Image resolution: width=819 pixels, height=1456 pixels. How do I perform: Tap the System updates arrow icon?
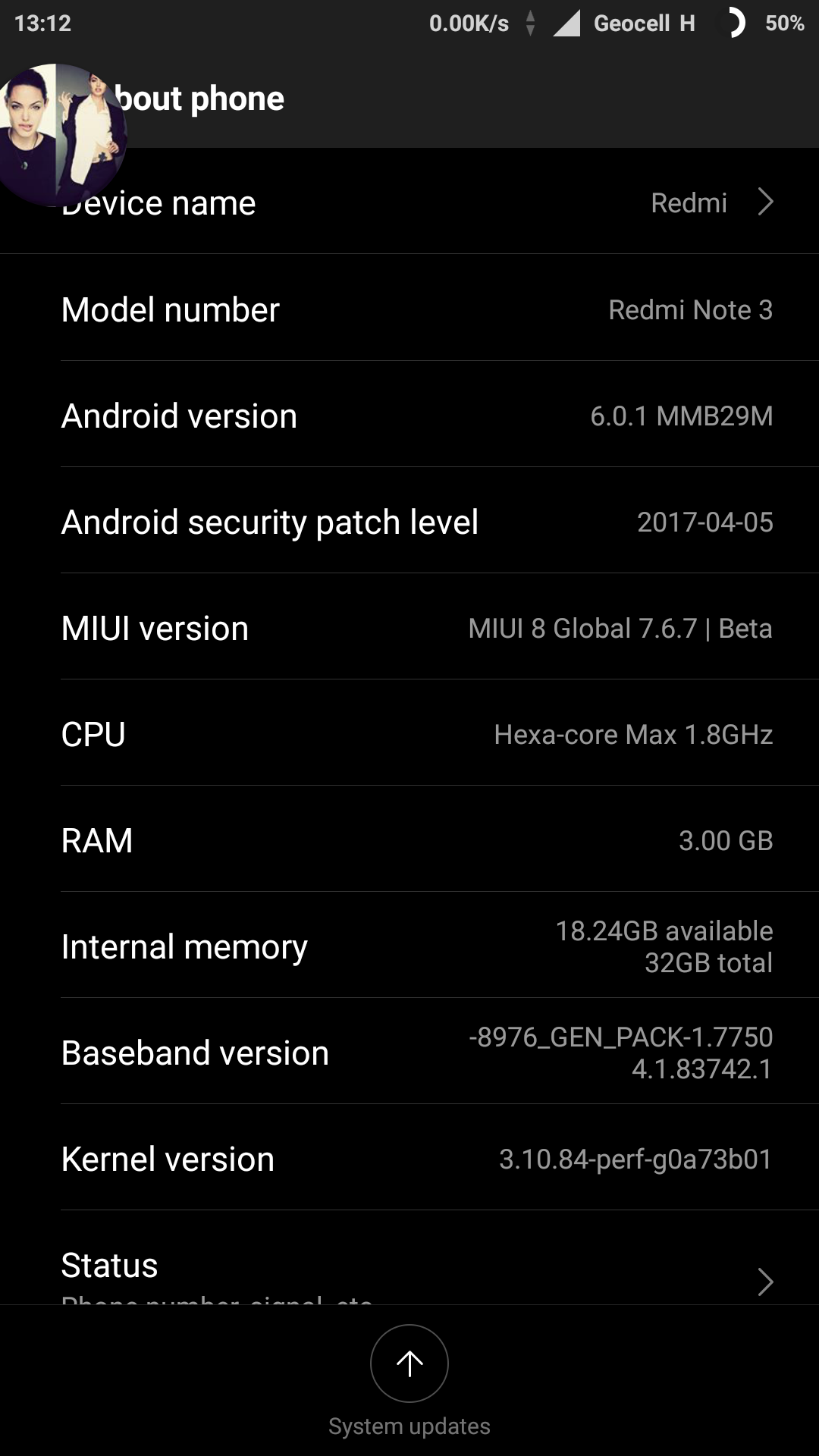coord(409,1363)
